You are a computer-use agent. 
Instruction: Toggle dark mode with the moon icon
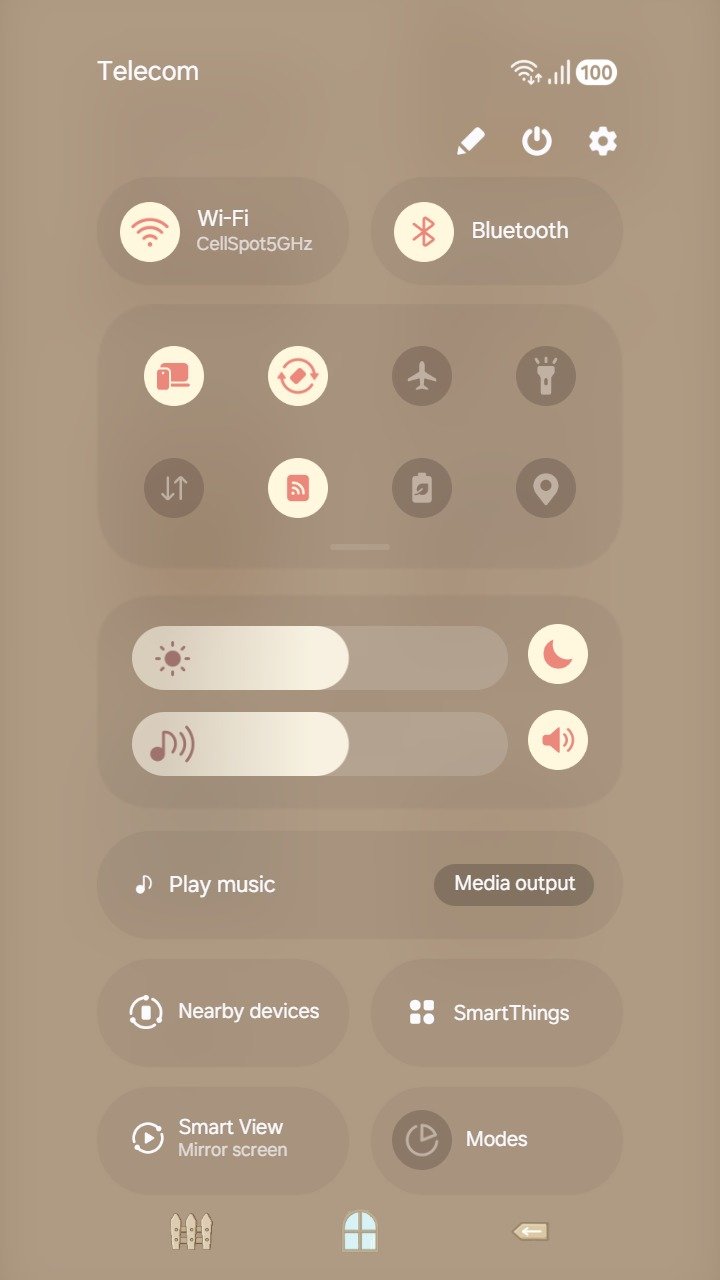tap(558, 655)
